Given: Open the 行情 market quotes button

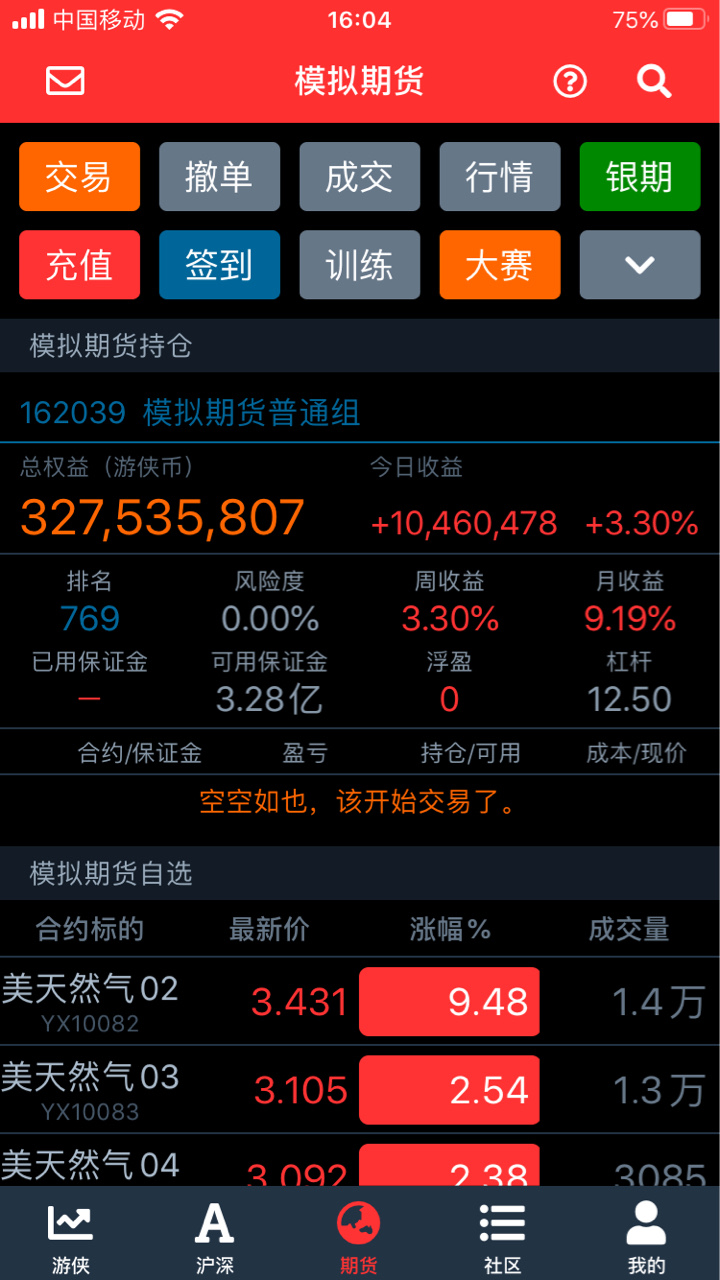Looking at the screenshot, I should point(500,177).
